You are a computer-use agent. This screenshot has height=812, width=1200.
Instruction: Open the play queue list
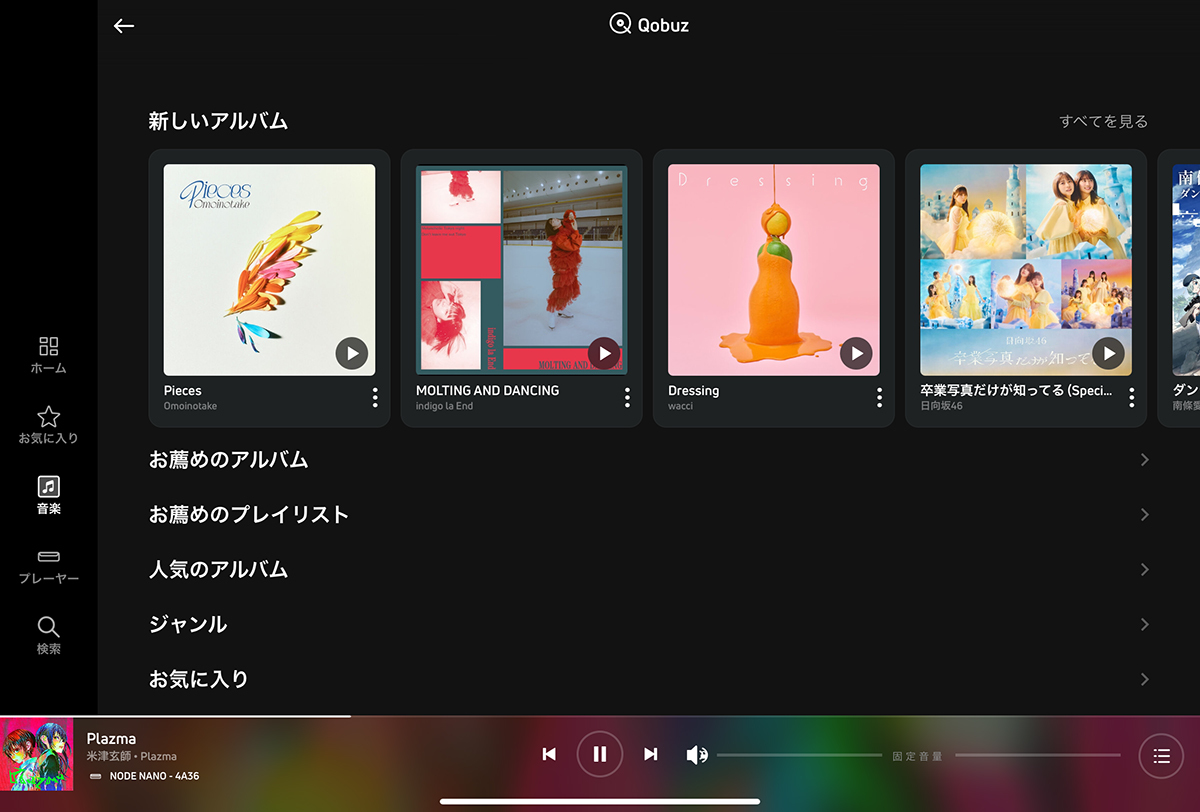coord(1161,756)
